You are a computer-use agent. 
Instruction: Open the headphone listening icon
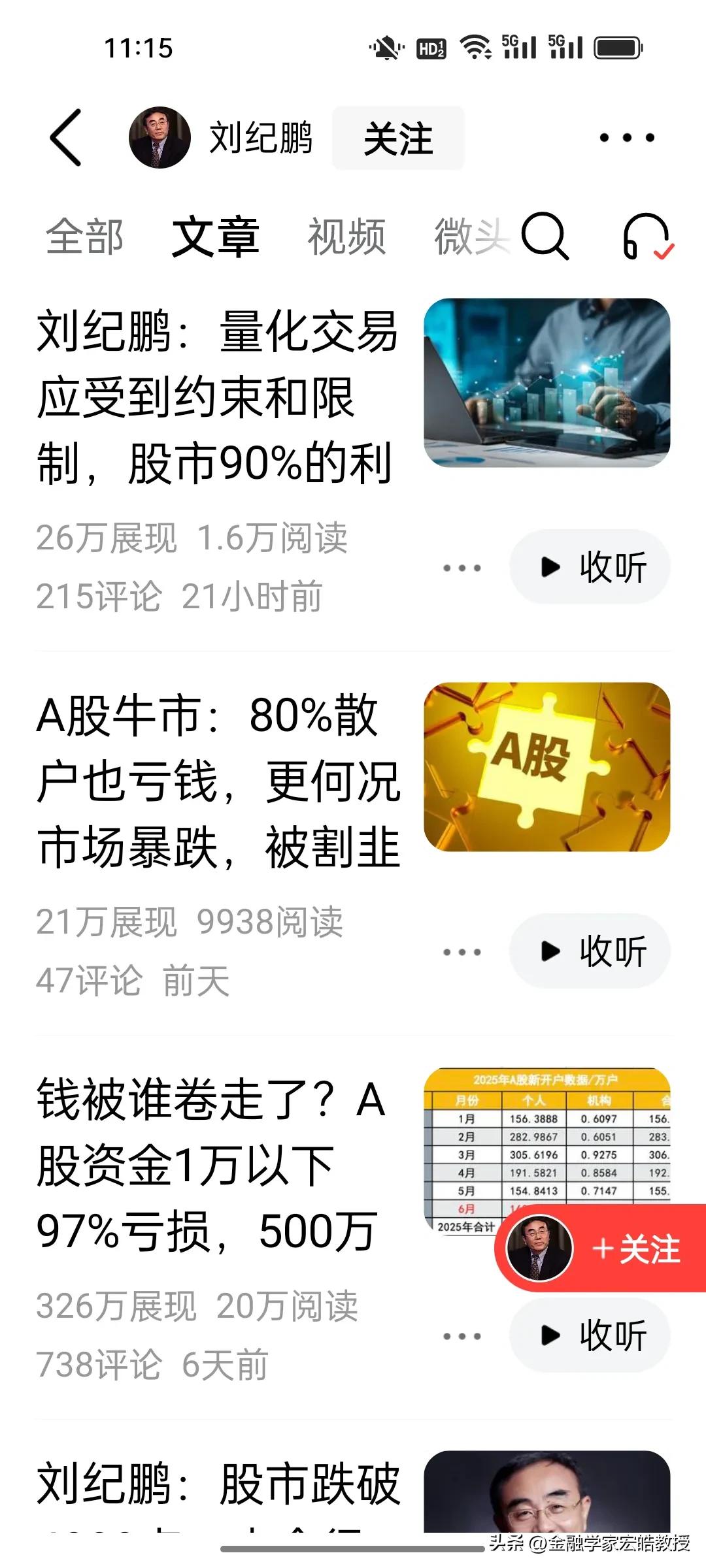[x=647, y=237]
